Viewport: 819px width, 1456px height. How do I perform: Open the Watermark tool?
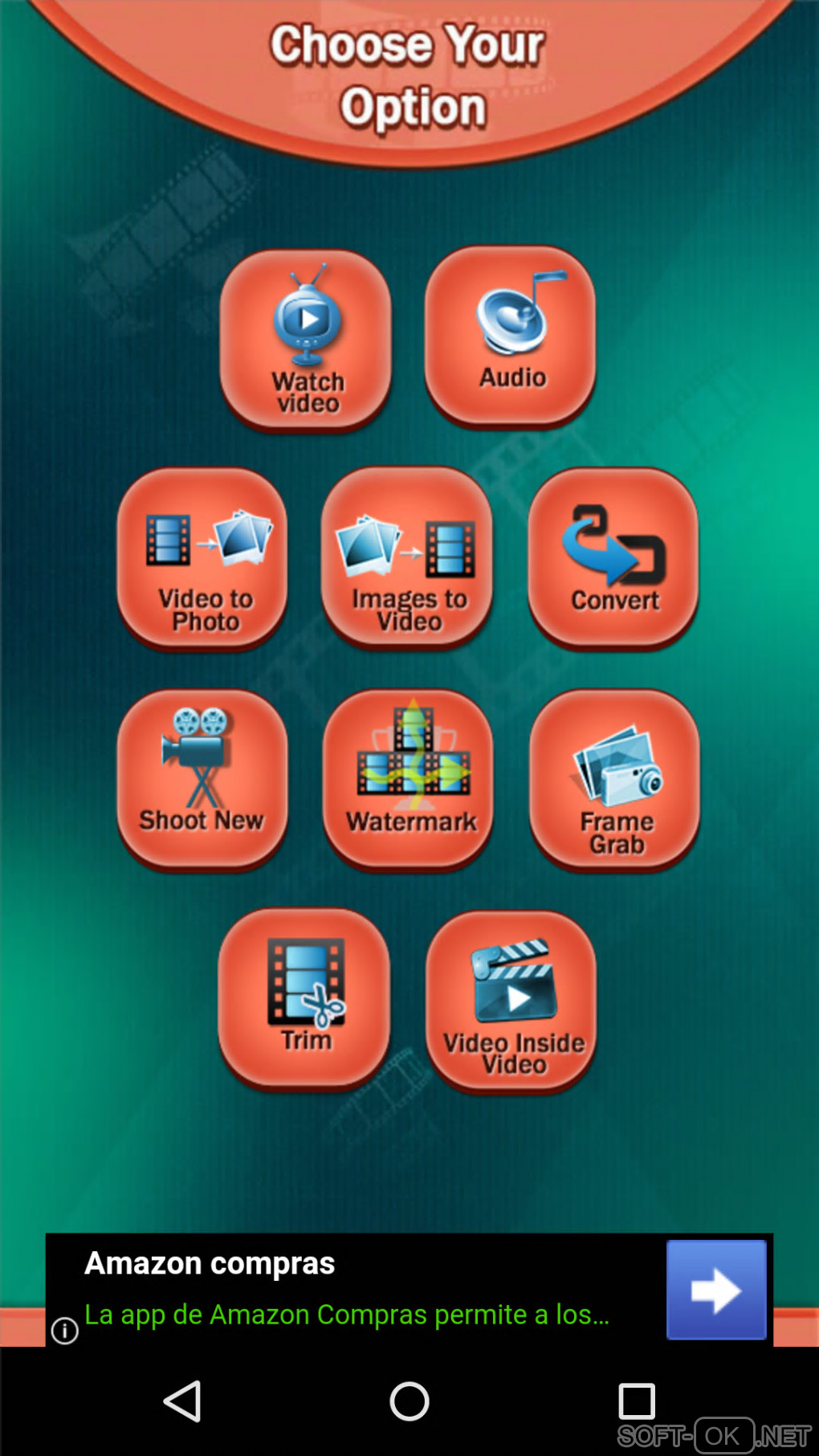click(x=409, y=778)
